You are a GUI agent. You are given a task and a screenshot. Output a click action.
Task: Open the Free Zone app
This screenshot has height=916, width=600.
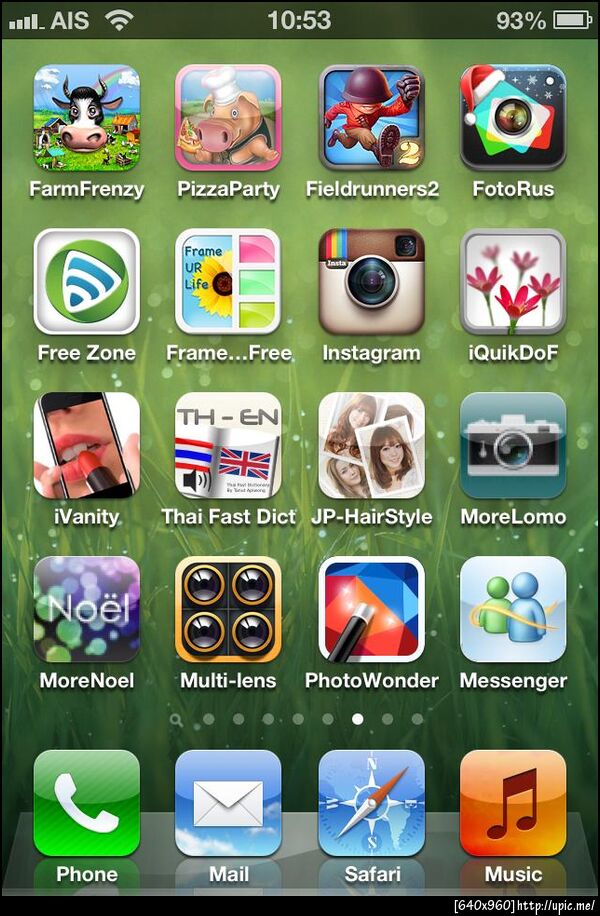click(x=87, y=282)
